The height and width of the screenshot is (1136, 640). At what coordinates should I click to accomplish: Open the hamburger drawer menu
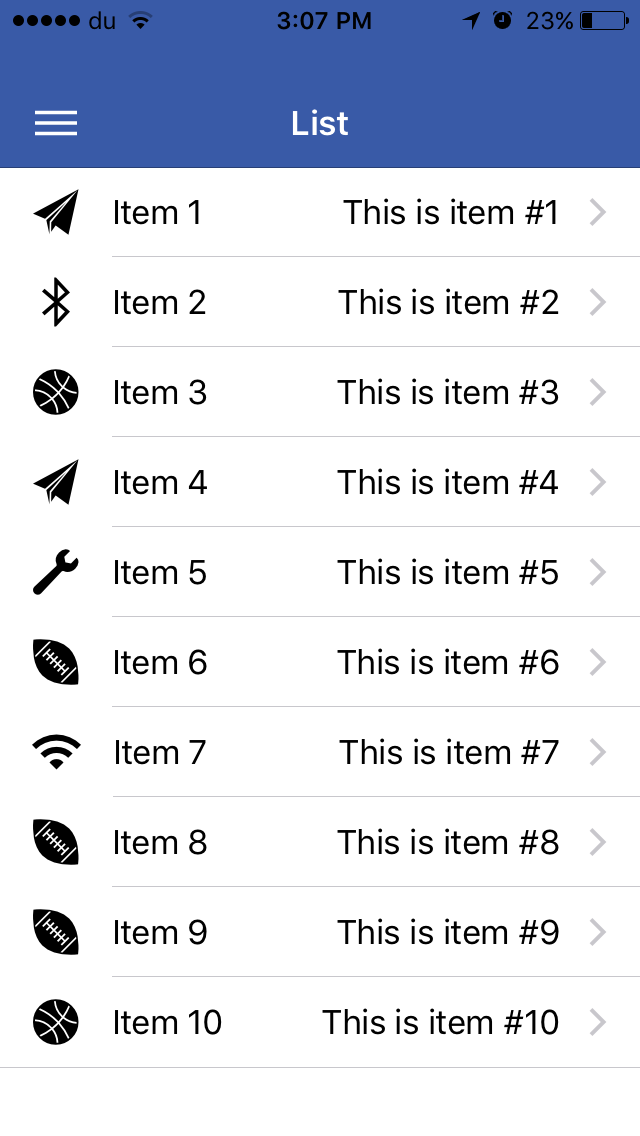tap(56, 123)
